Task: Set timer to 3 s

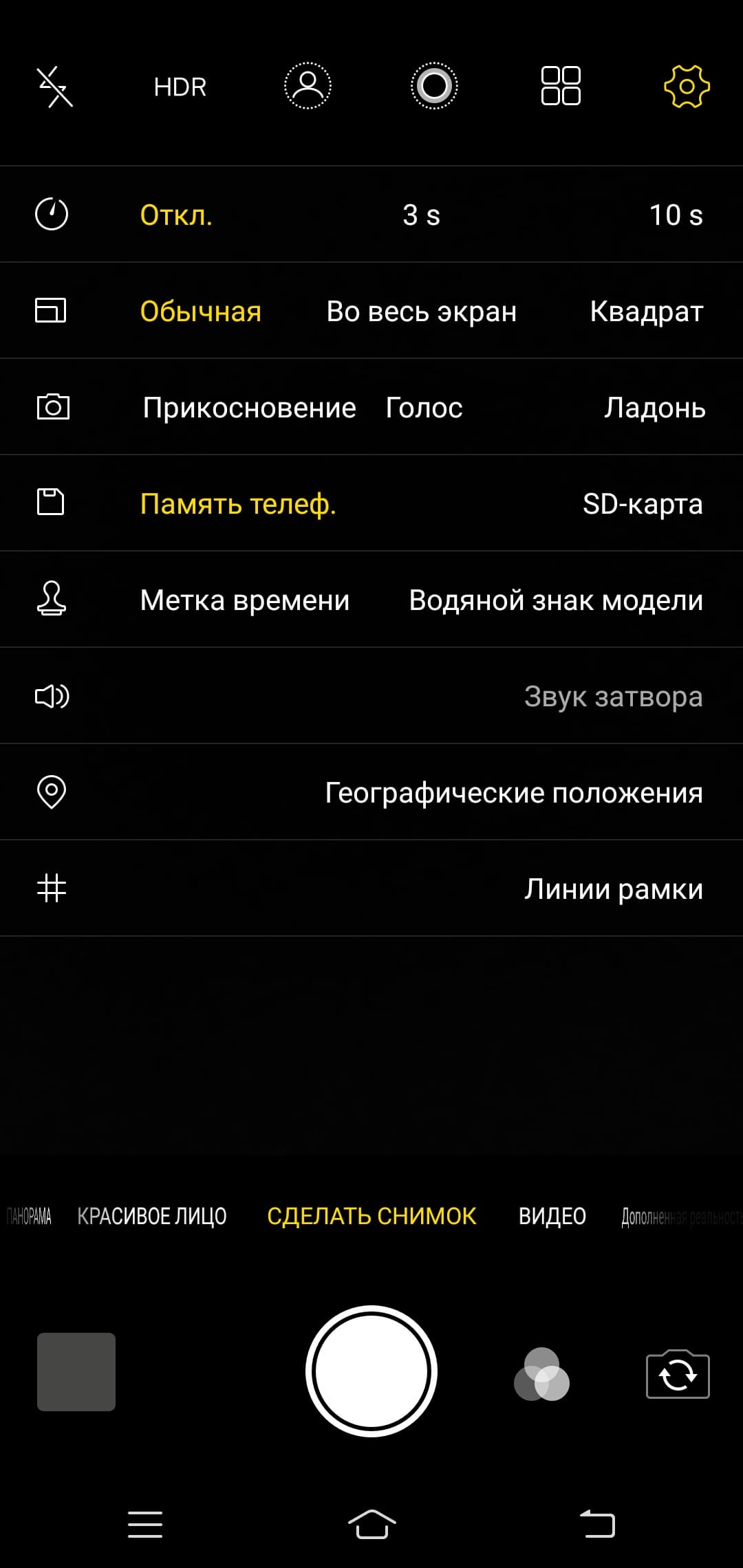Action: pyautogui.click(x=421, y=215)
